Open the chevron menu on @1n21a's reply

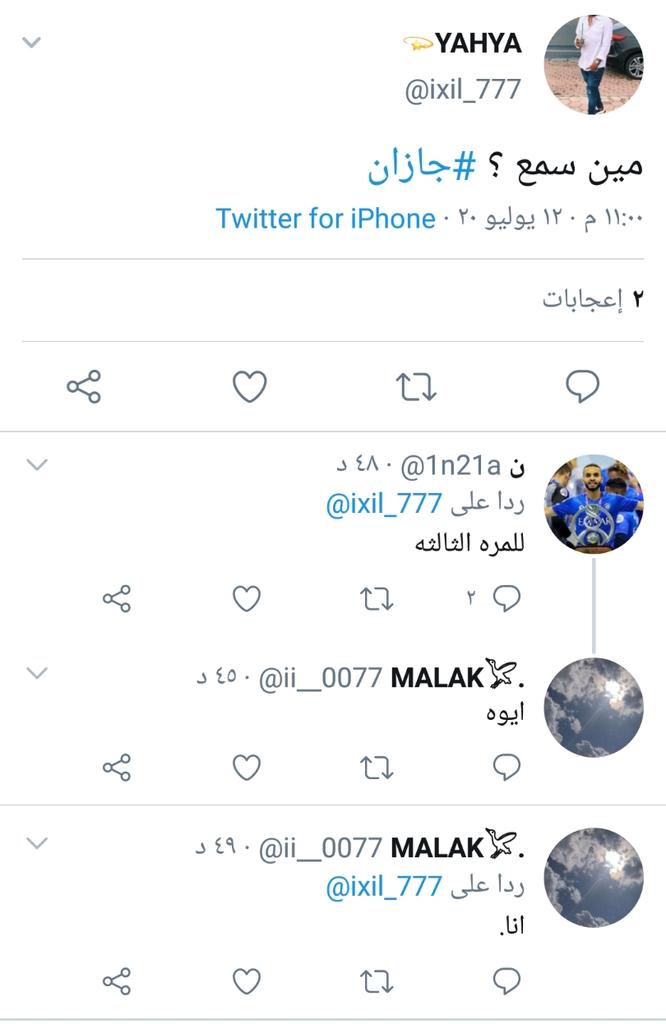[x=36, y=464]
